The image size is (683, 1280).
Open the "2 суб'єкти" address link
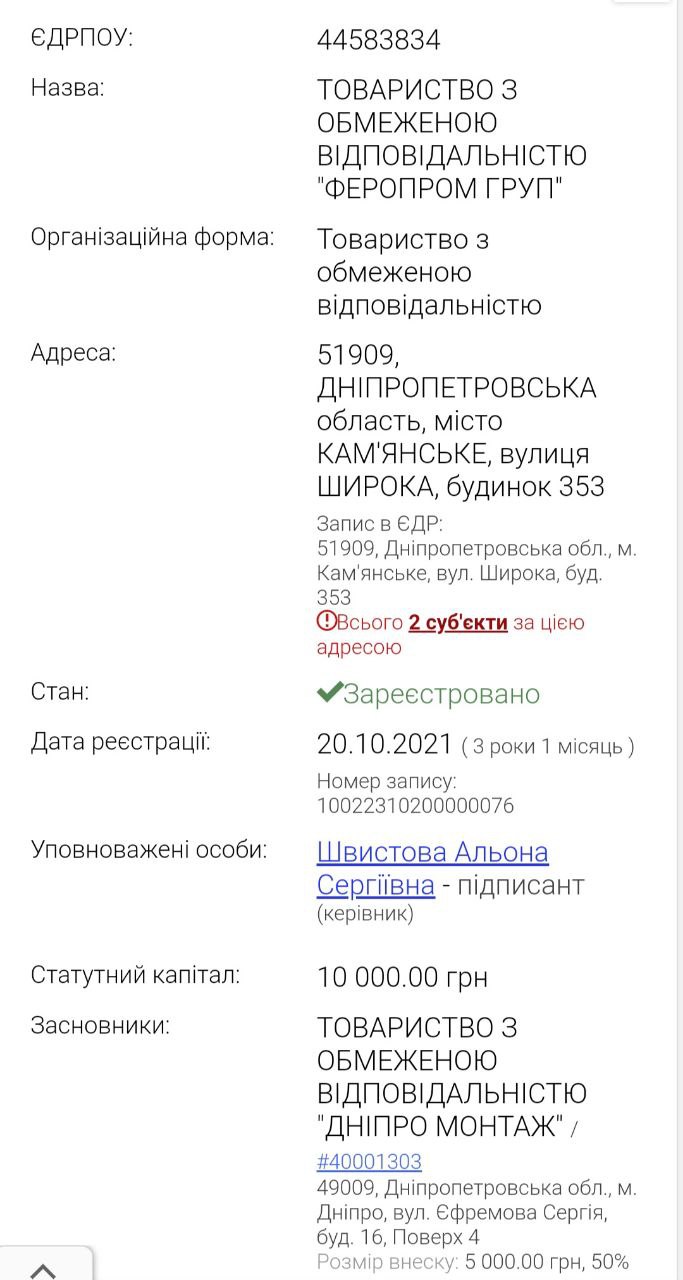pyautogui.click(x=458, y=622)
